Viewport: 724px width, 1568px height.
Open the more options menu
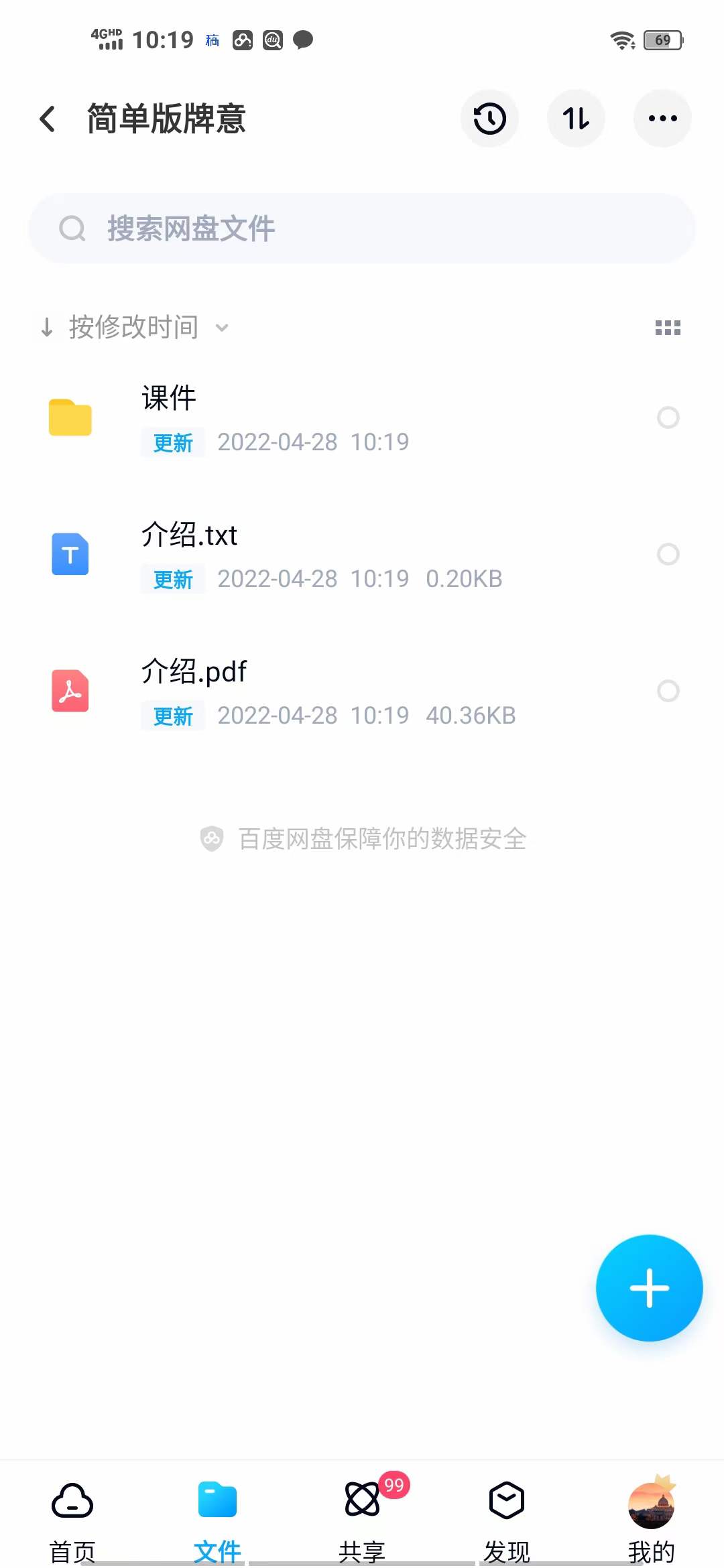click(662, 118)
